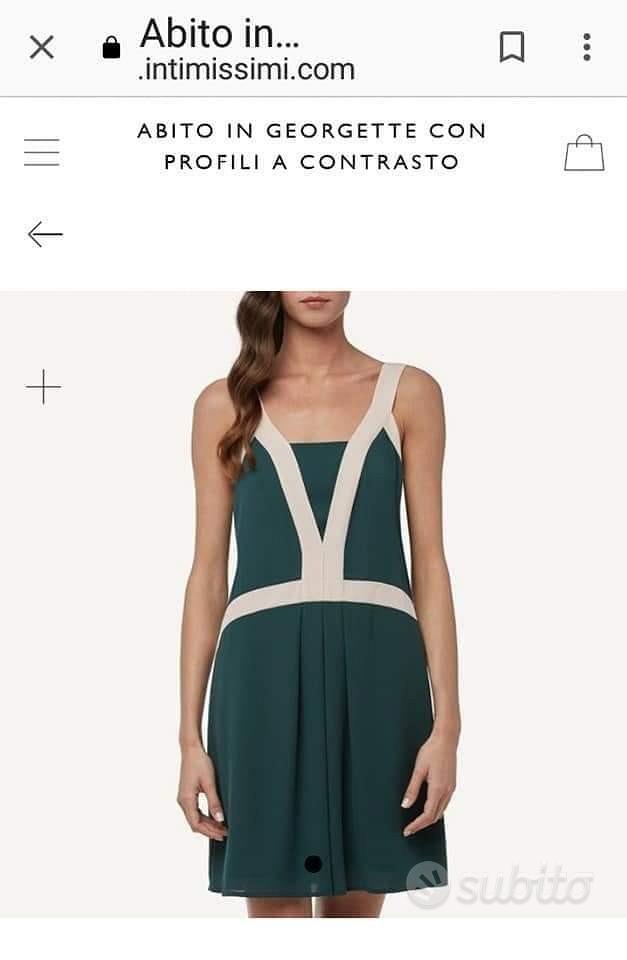627x960 pixels.
Task: Open the site's hamburger menu
Action: pos(42,152)
